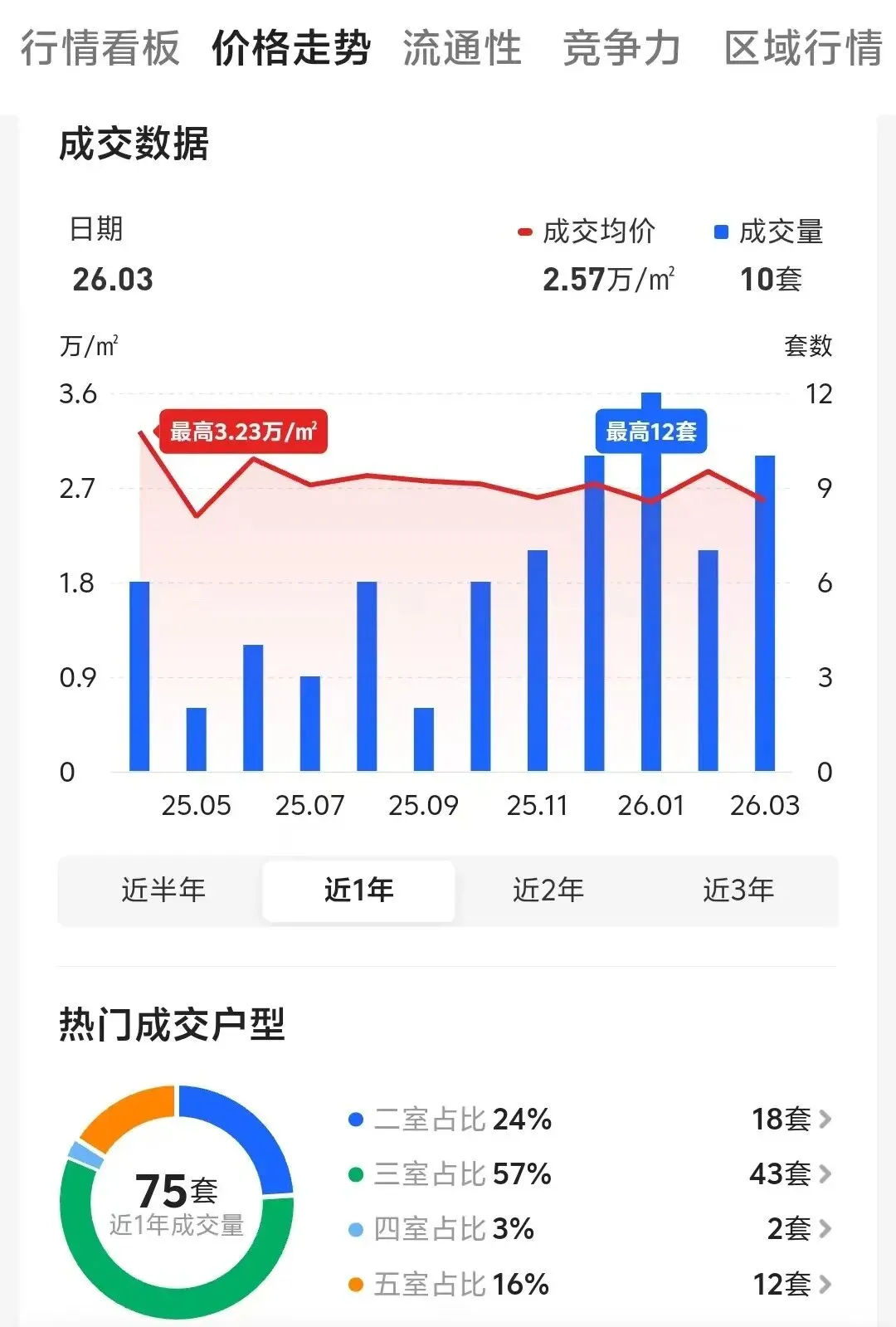
Task: Switch to the 区域行情 tab
Action: point(803,47)
